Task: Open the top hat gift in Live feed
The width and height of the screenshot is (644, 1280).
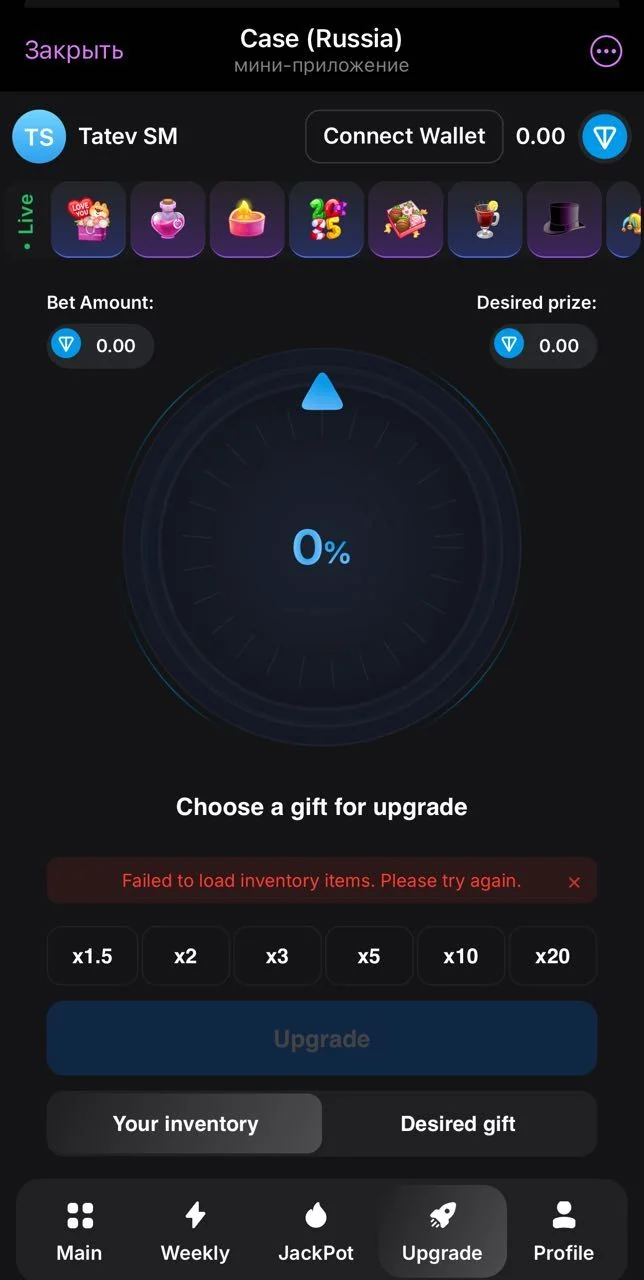Action: coord(564,219)
